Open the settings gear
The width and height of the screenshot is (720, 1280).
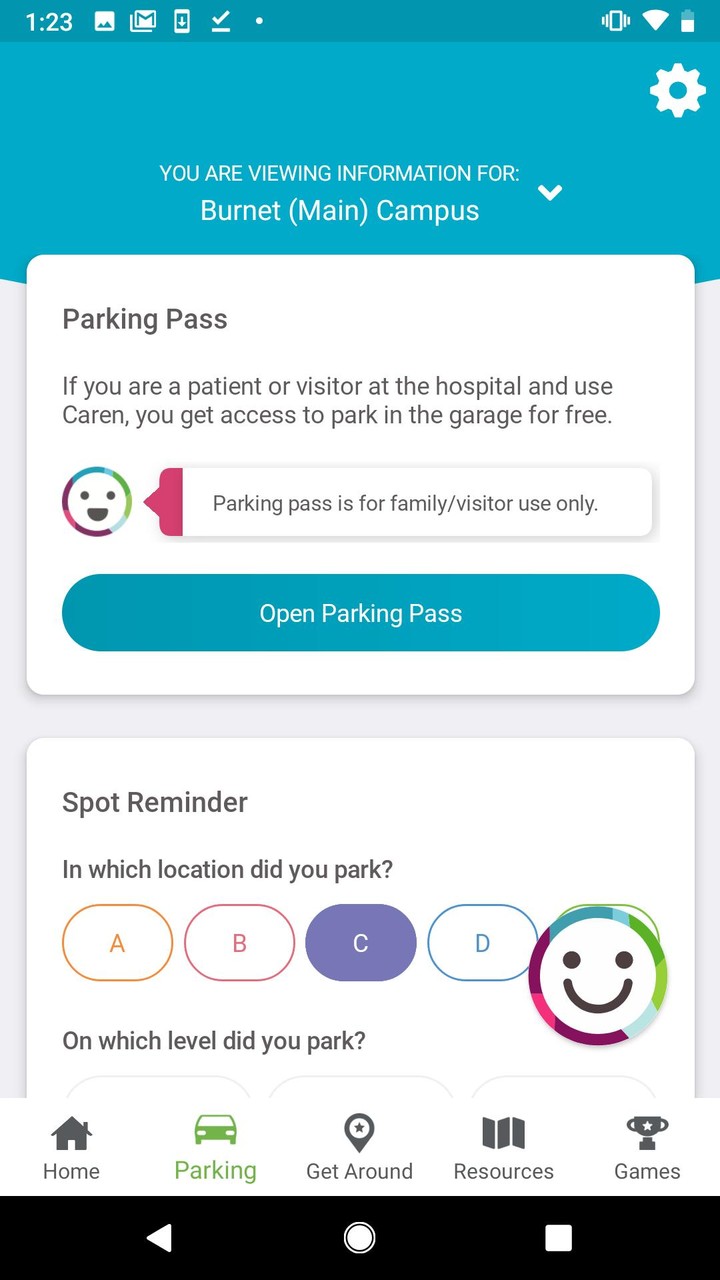click(x=677, y=91)
